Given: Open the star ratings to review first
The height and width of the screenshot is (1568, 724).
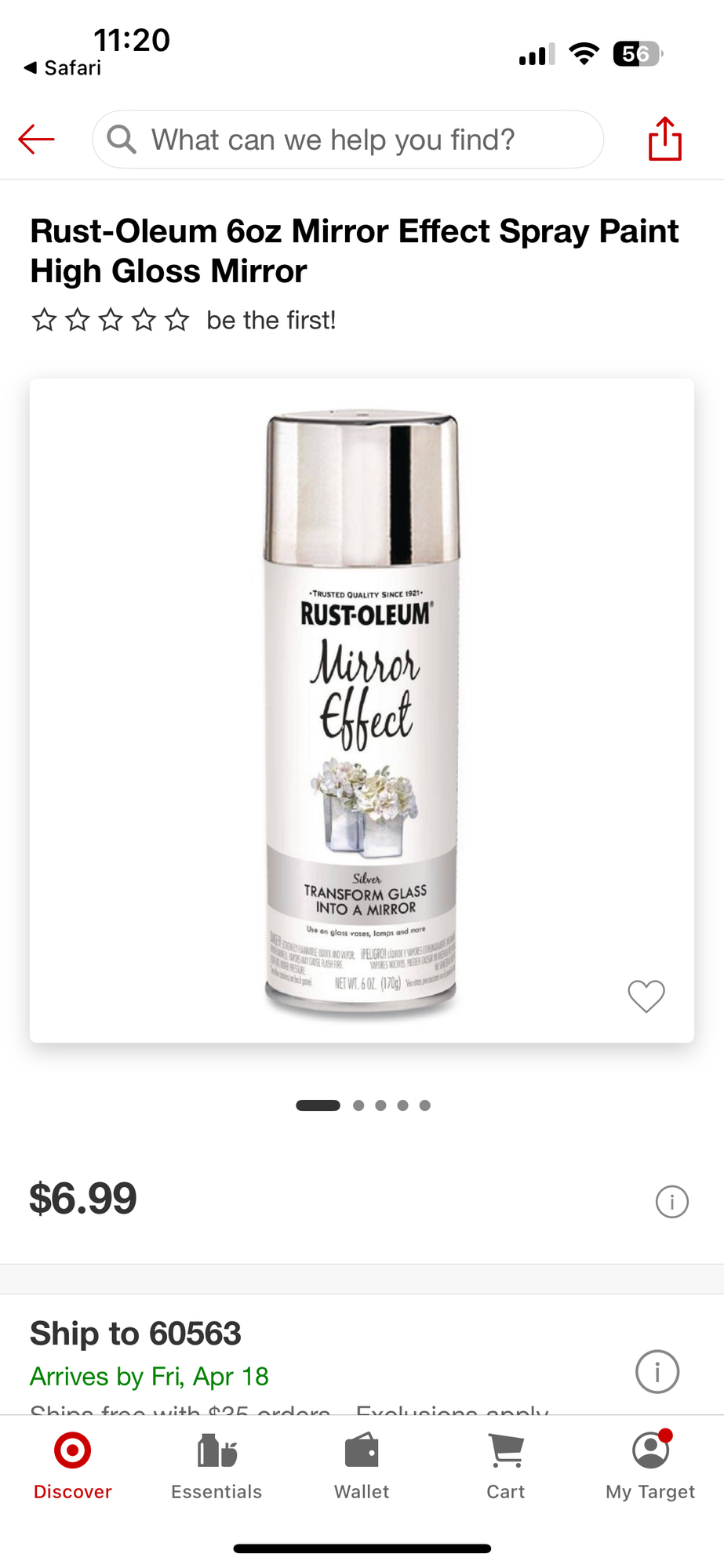Looking at the screenshot, I should point(111,320).
